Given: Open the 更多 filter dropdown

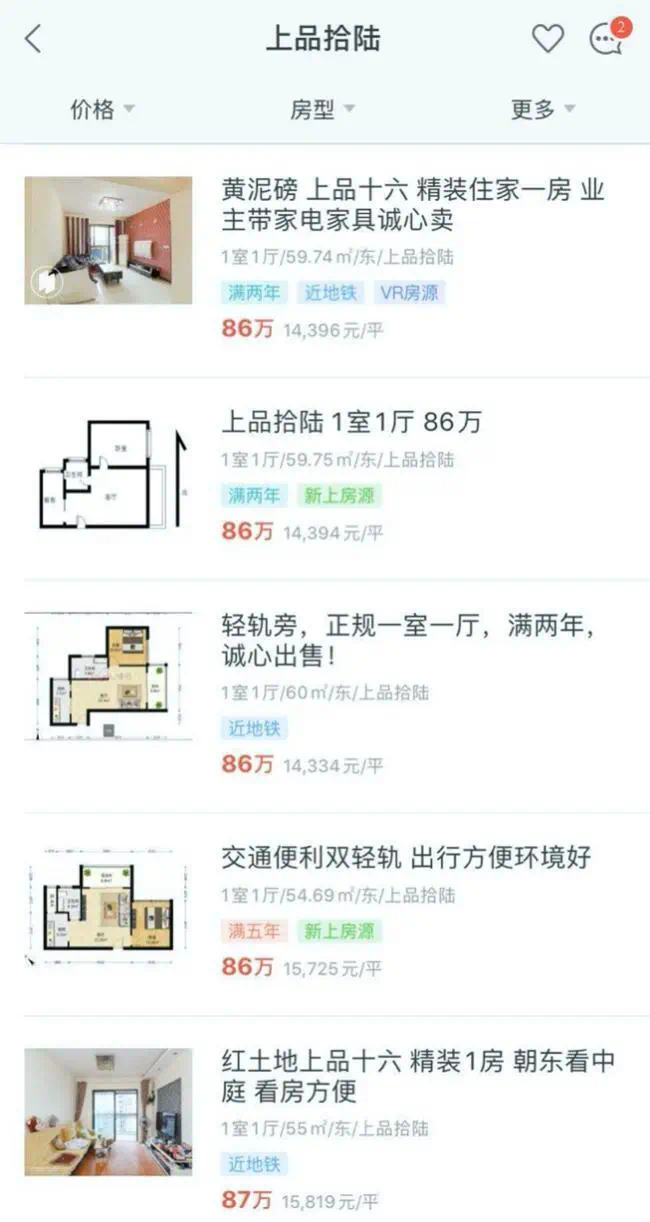Looking at the screenshot, I should [542, 109].
